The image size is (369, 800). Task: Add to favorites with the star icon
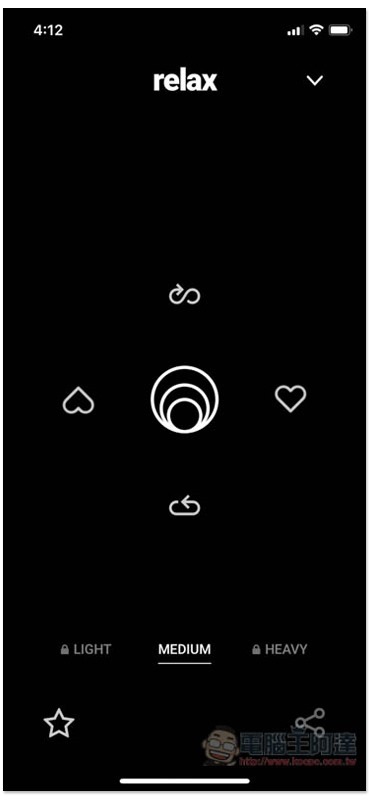coord(59,723)
